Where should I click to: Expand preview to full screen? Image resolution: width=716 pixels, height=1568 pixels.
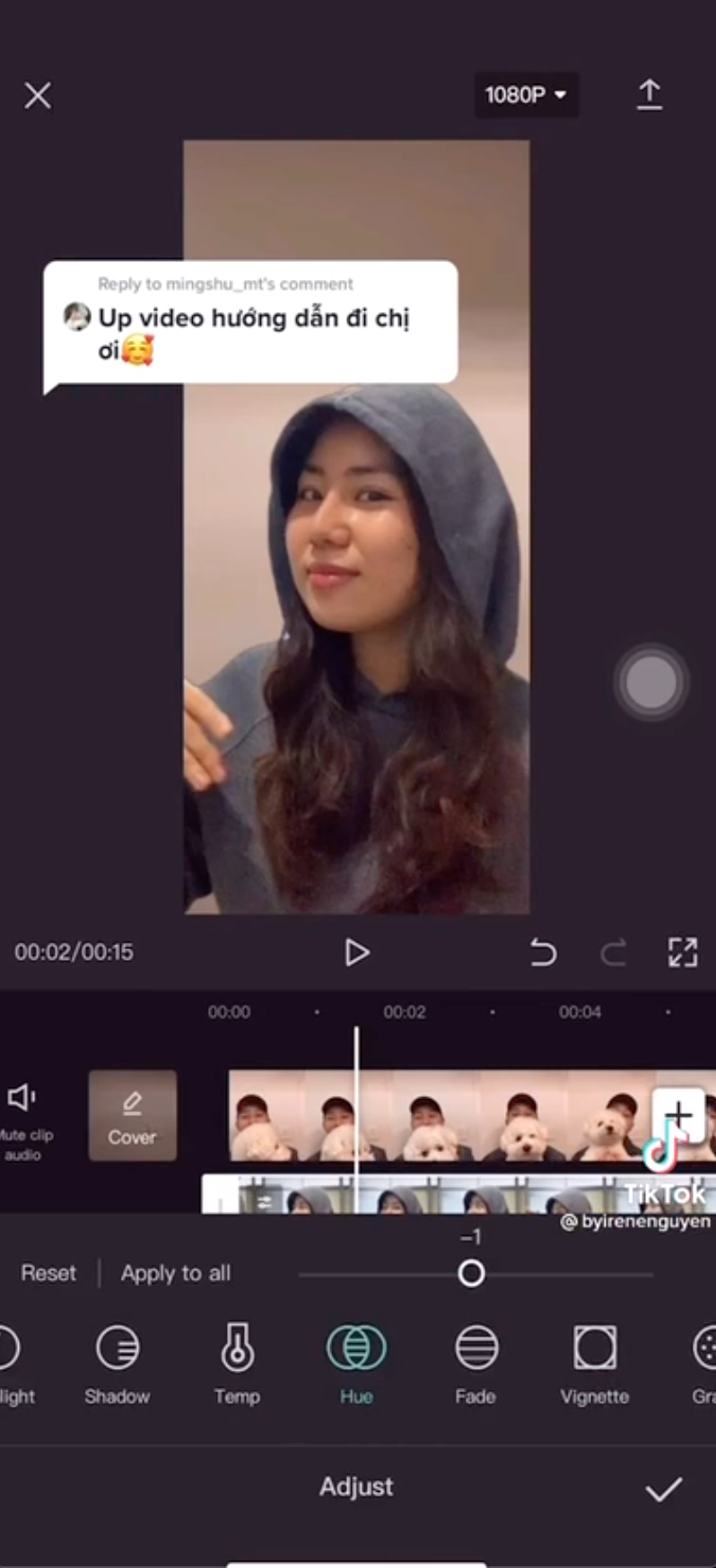point(683,952)
